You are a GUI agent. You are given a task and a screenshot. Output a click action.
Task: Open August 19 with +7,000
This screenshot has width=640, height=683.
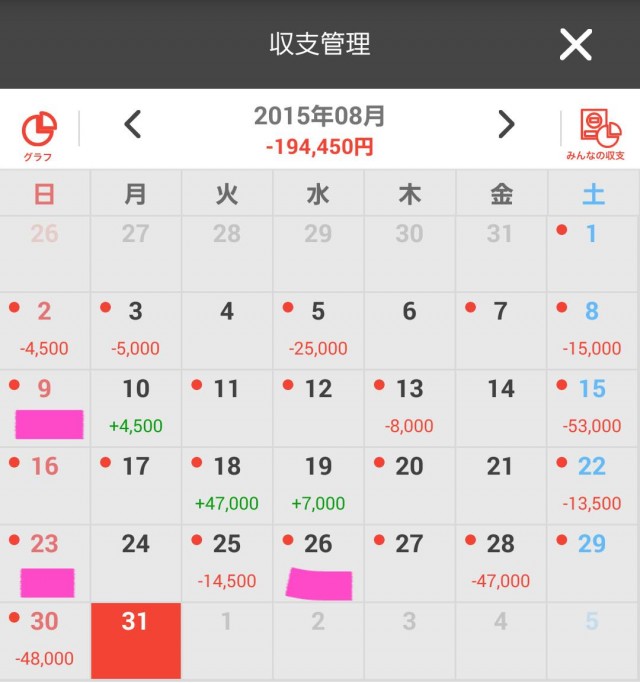tap(318, 486)
